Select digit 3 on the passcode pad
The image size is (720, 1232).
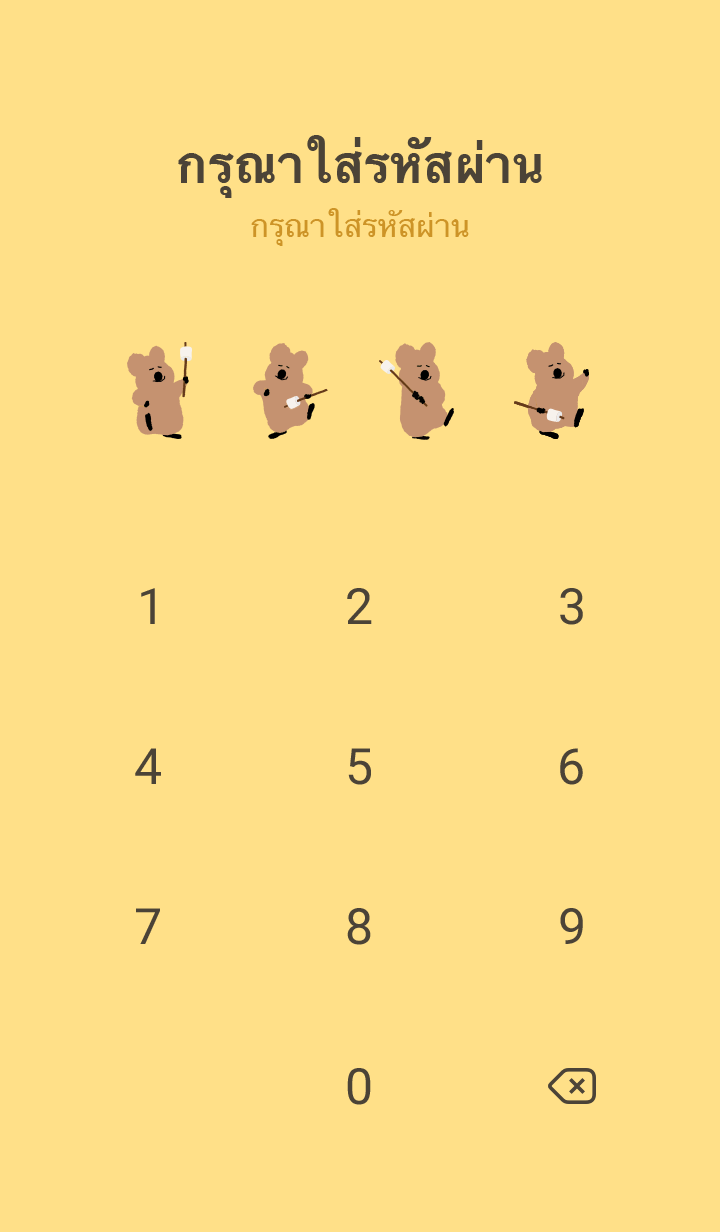(571, 607)
